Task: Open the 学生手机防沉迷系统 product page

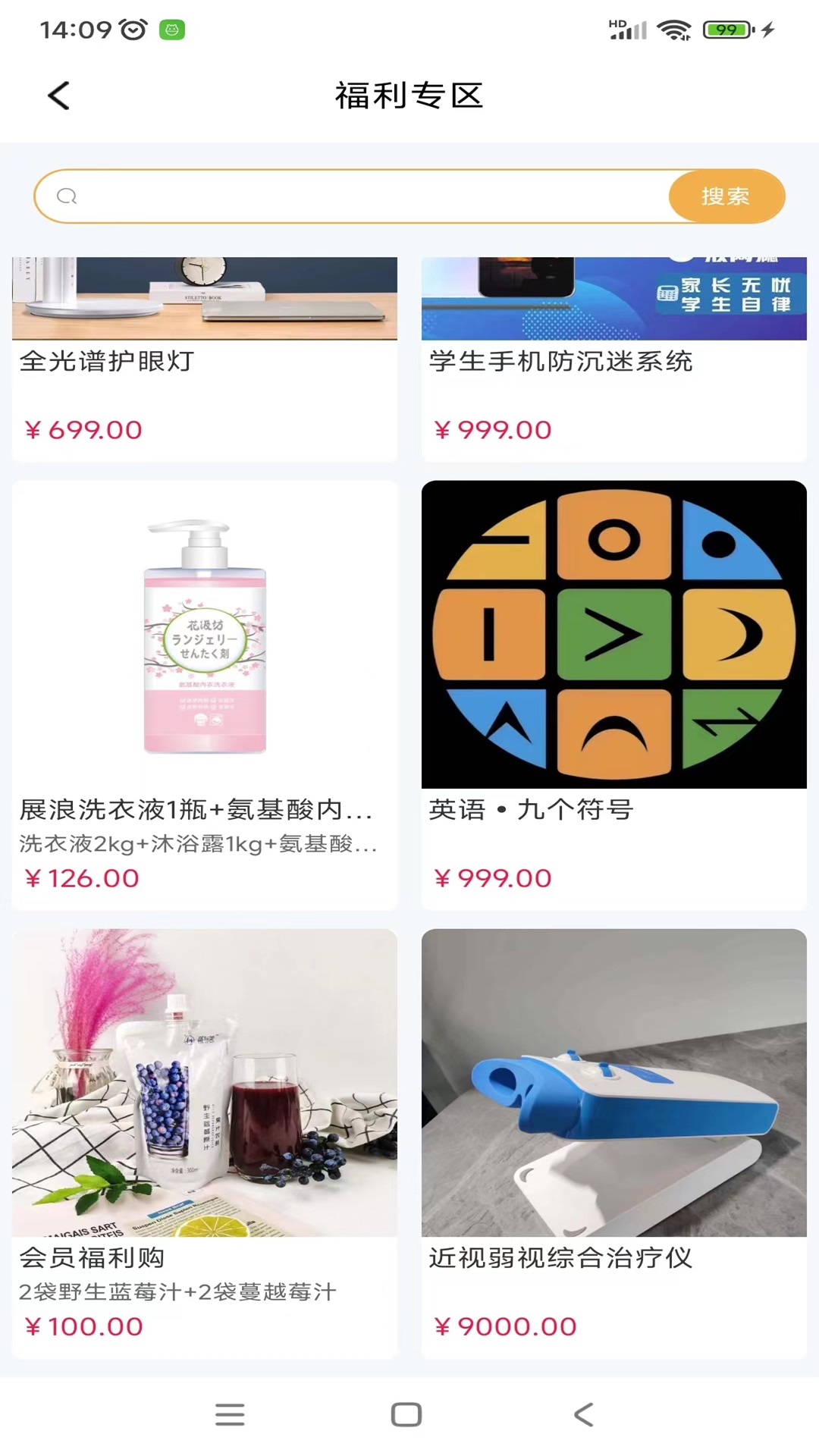Action: (614, 356)
